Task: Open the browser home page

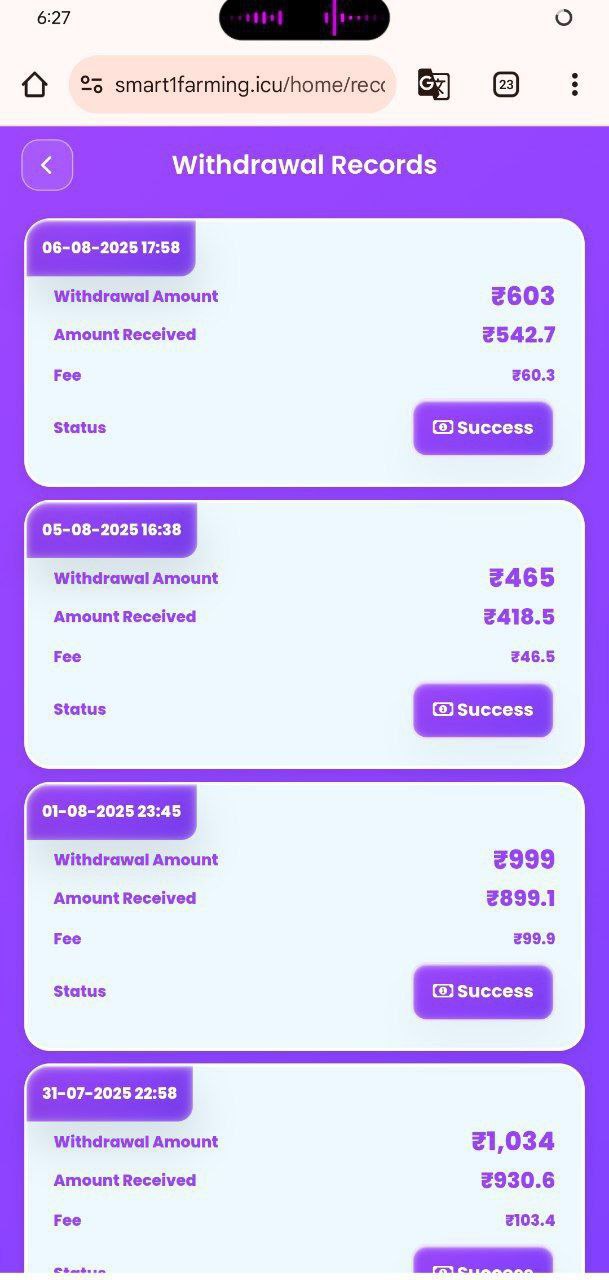Action: [x=35, y=85]
